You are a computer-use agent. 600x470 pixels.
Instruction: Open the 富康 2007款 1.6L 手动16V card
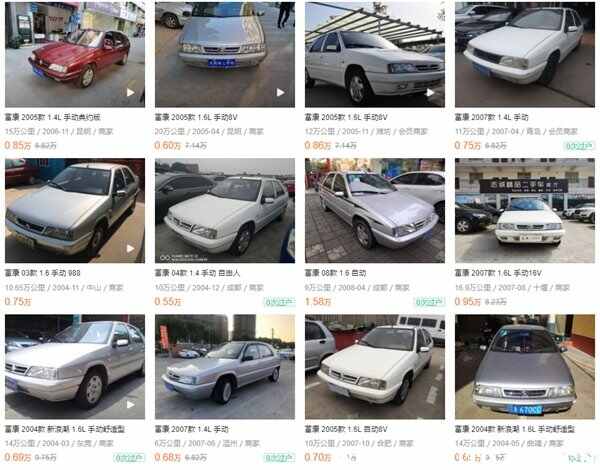[524, 211]
